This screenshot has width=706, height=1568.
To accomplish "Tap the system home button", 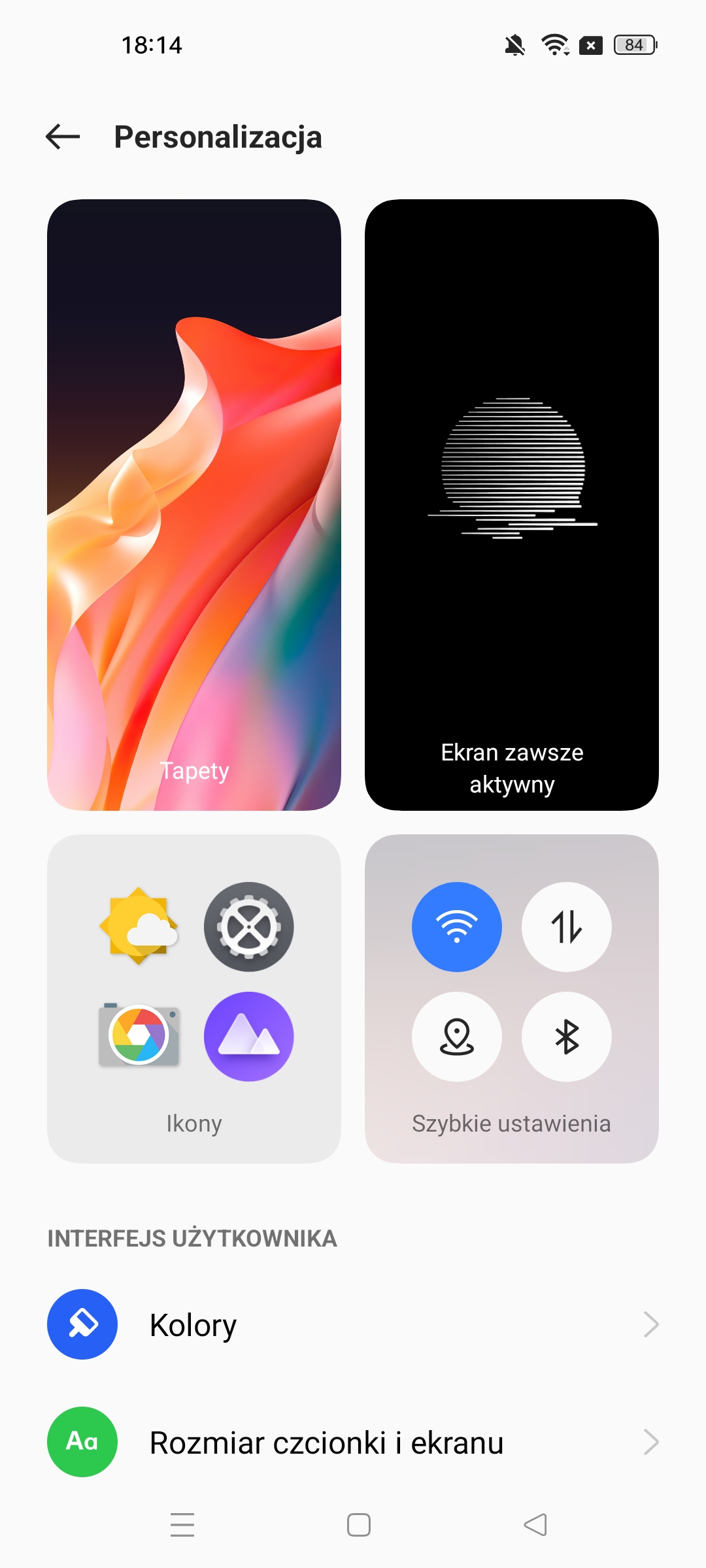I will coord(358,1525).
